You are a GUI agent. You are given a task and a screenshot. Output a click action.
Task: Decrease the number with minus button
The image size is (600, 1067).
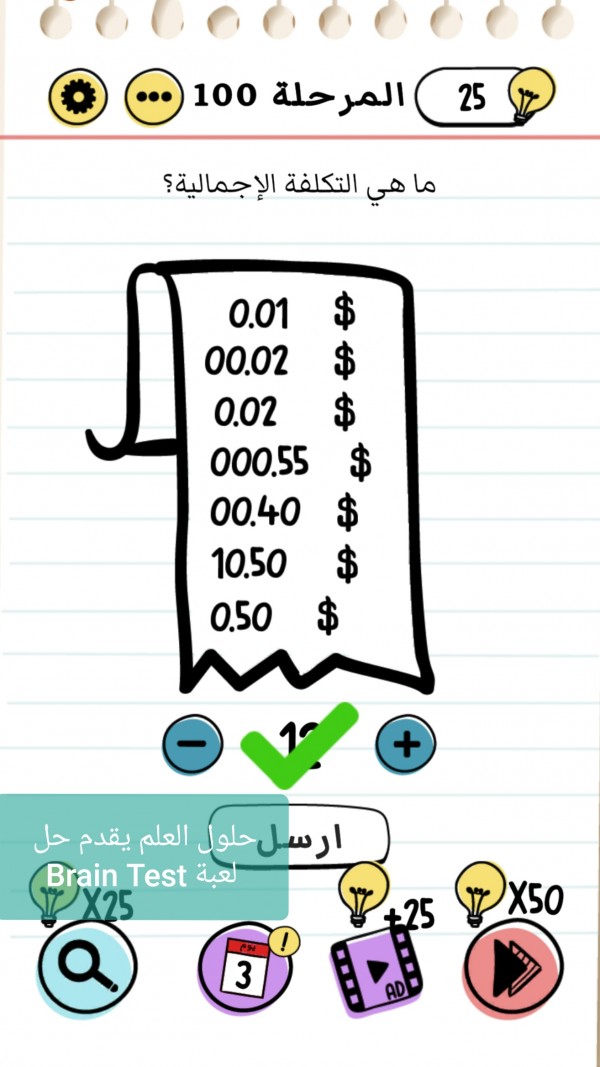[x=192, y=743]
